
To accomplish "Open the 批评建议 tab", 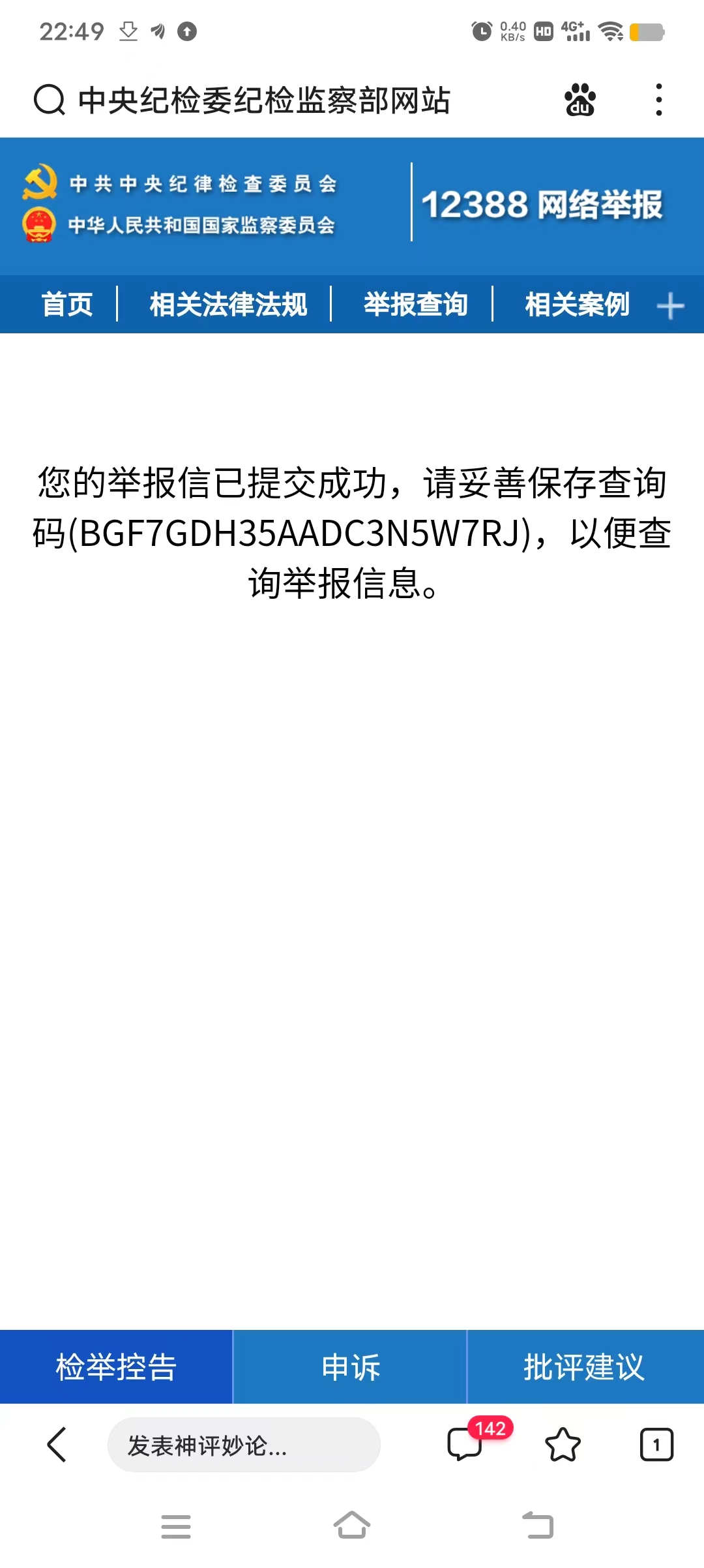I will 584,1367.
